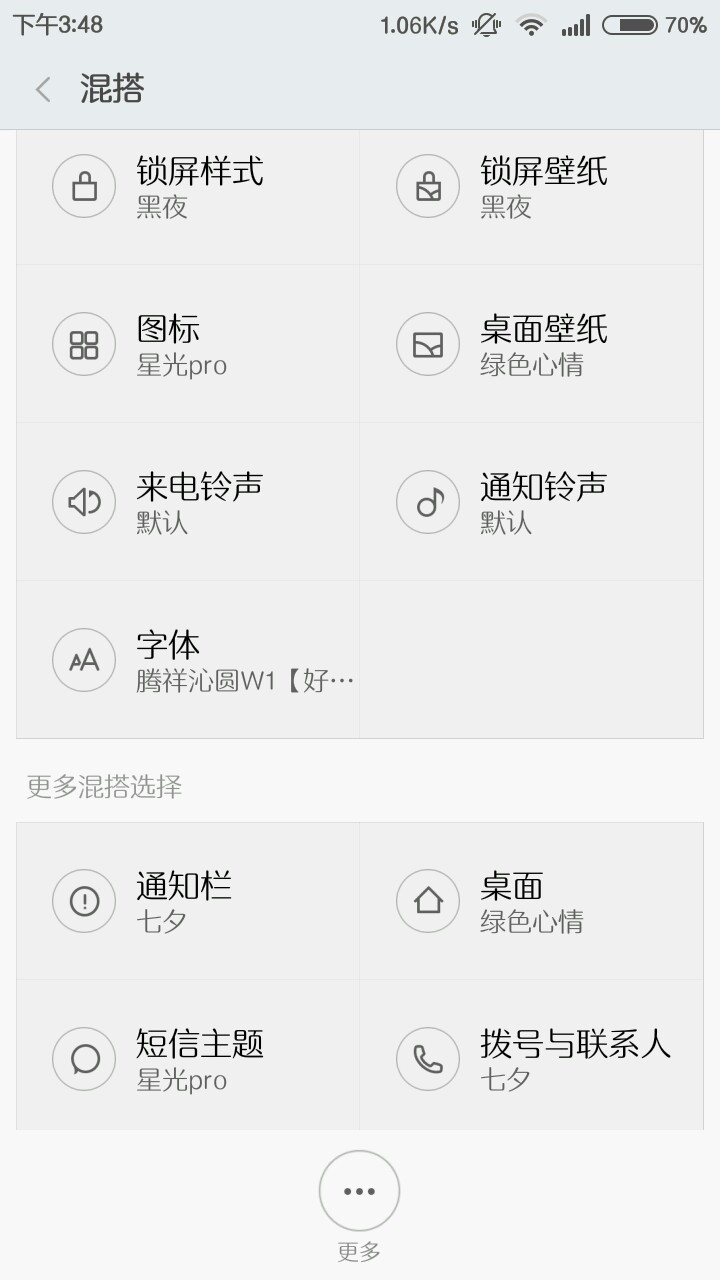The height and width of the screenshot is (1280, 720).
Task: Choose the 桌面 theme item
Action: coord(532,901)
